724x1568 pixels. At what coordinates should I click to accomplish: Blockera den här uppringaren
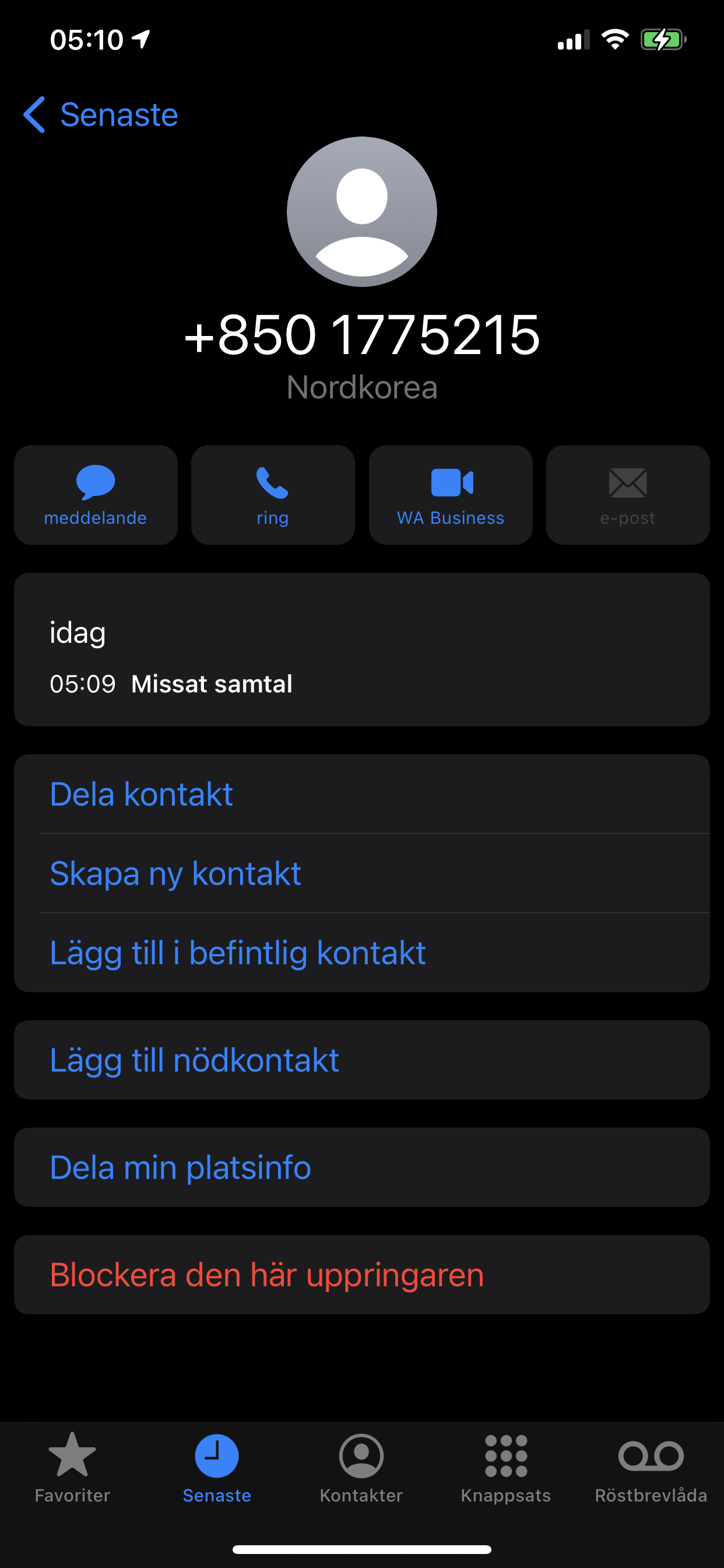[362, 1275]
